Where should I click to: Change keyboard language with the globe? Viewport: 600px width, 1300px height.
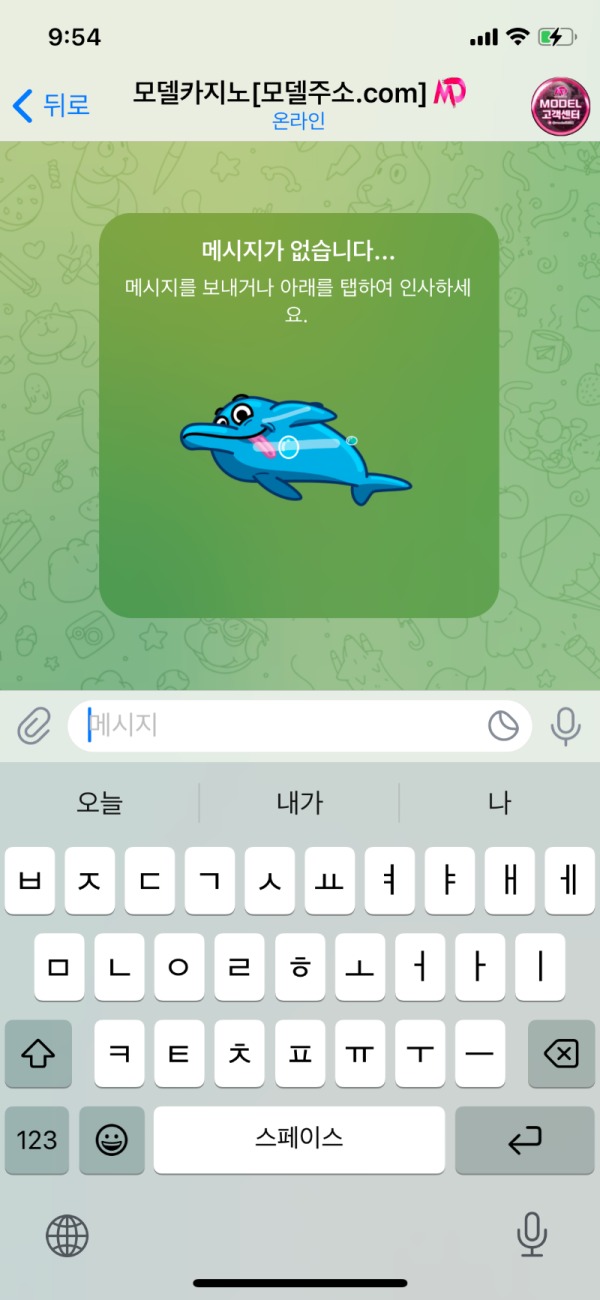(x=67, y=1236)
